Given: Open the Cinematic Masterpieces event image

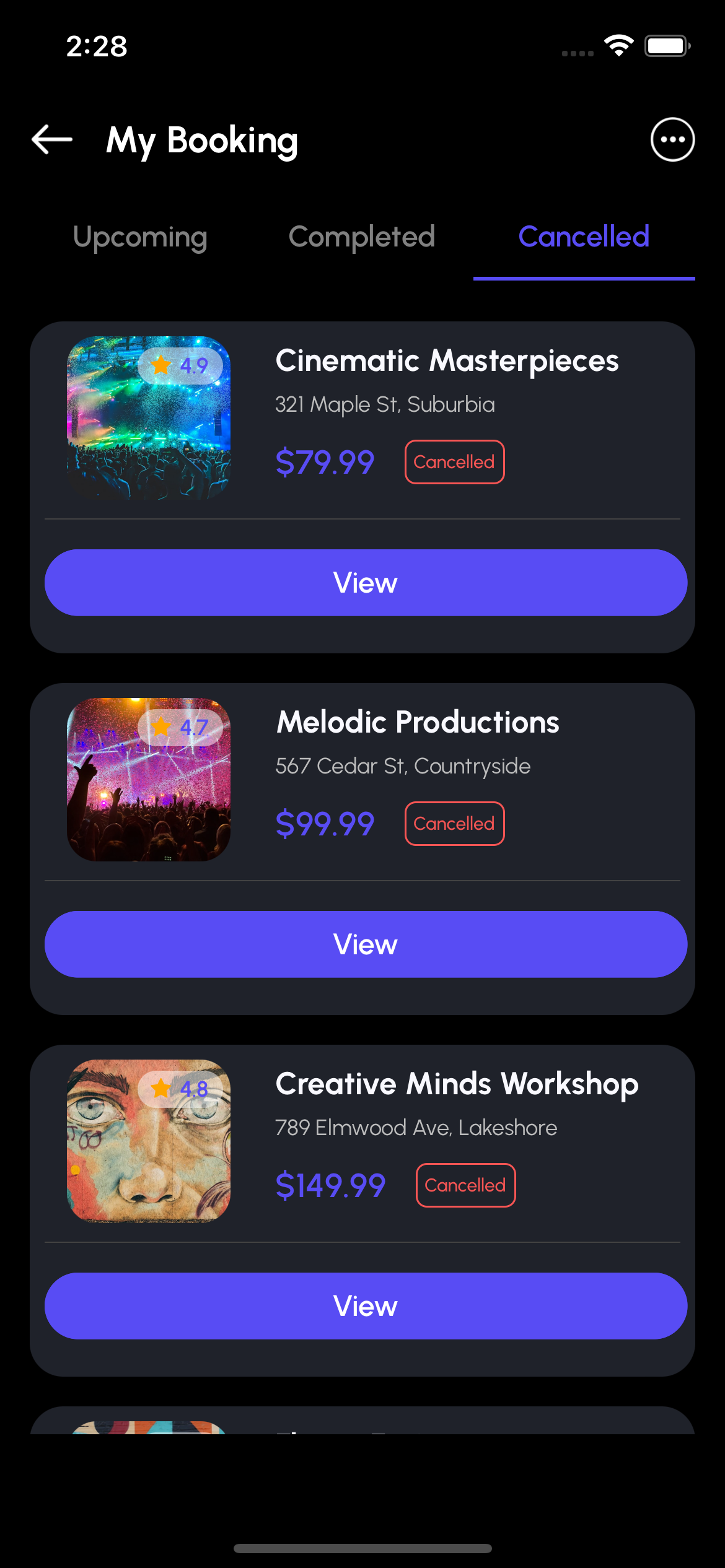Looking at the screenshot, I should point(149,418).
